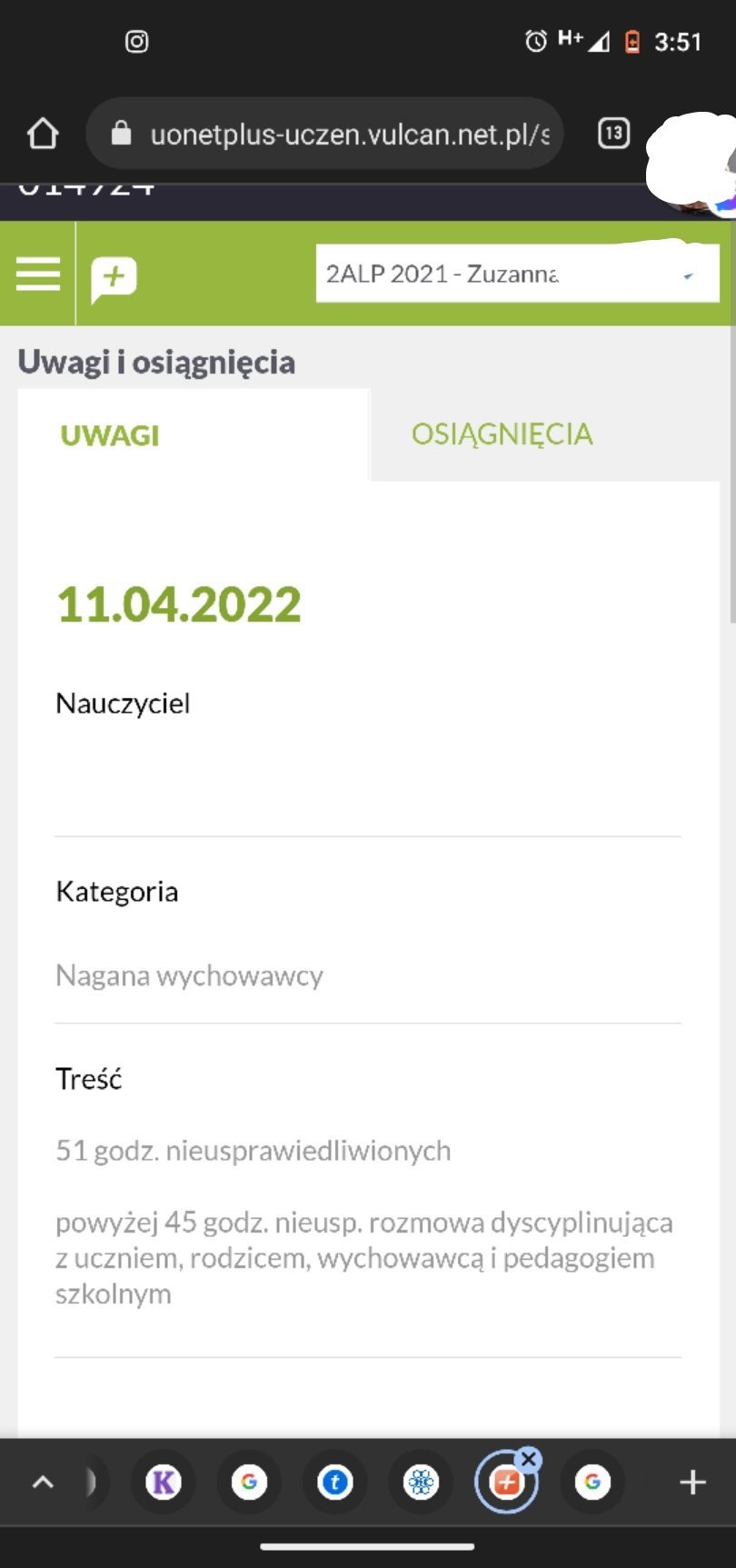Open the browser tab switcher showing 13
Viewport: 736px width, 1568px height.
point(613,134)
